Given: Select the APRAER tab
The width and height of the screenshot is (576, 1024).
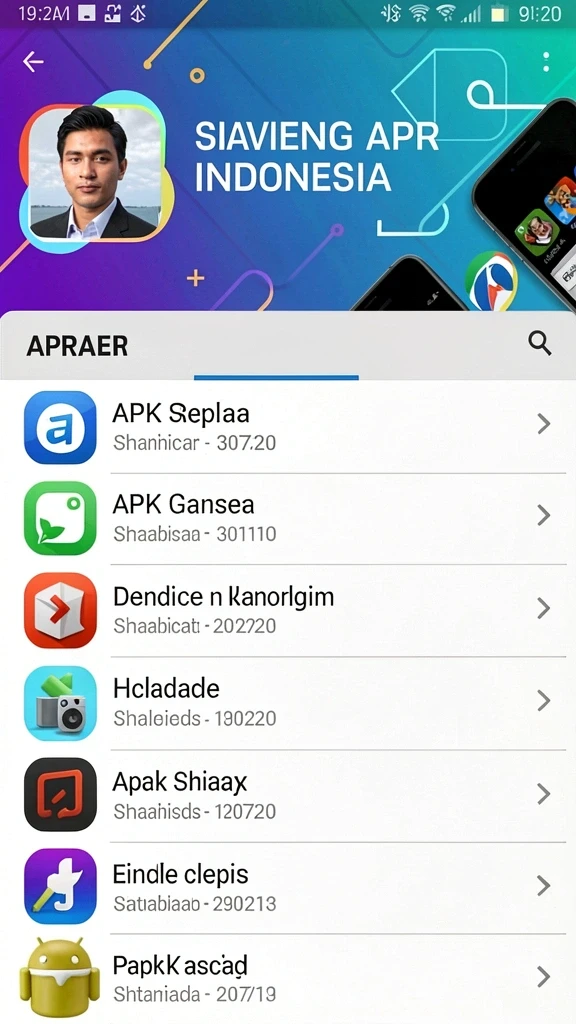Looking at the screenshot, I should (x=77, y=346).
